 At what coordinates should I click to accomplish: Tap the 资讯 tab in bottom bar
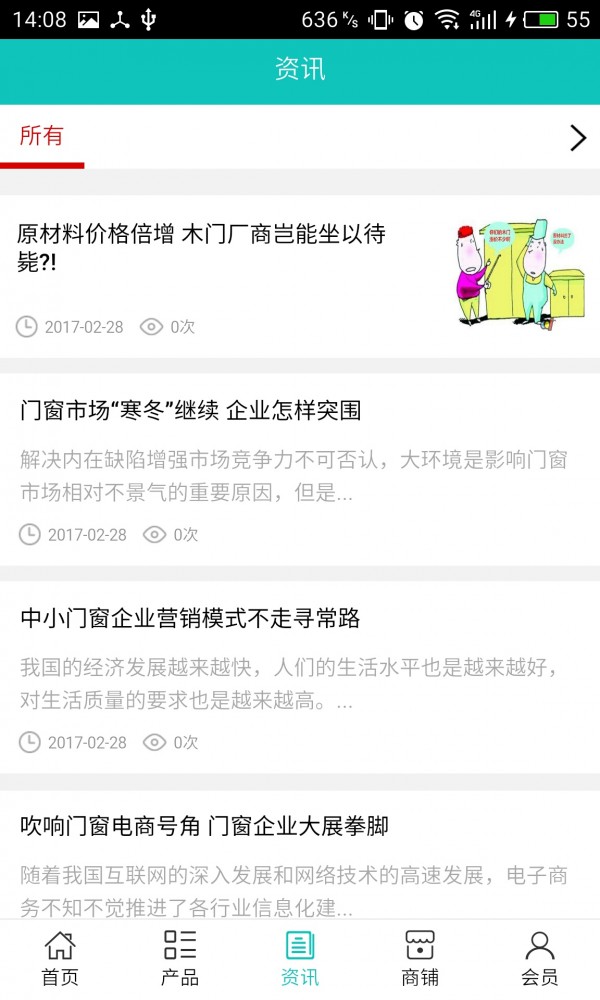click(x=300, y=958)
